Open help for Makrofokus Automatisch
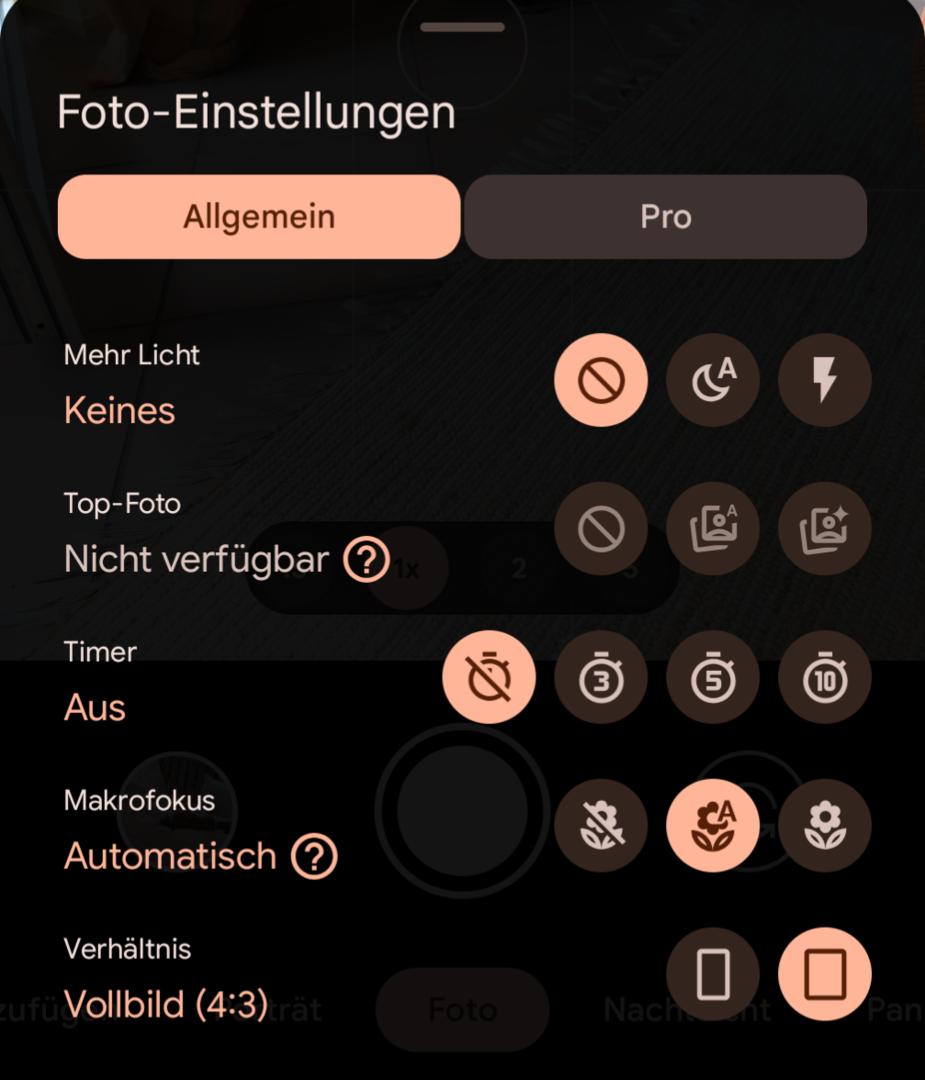925x1080 pixels. pyautogui.click(x=314, y=857)
